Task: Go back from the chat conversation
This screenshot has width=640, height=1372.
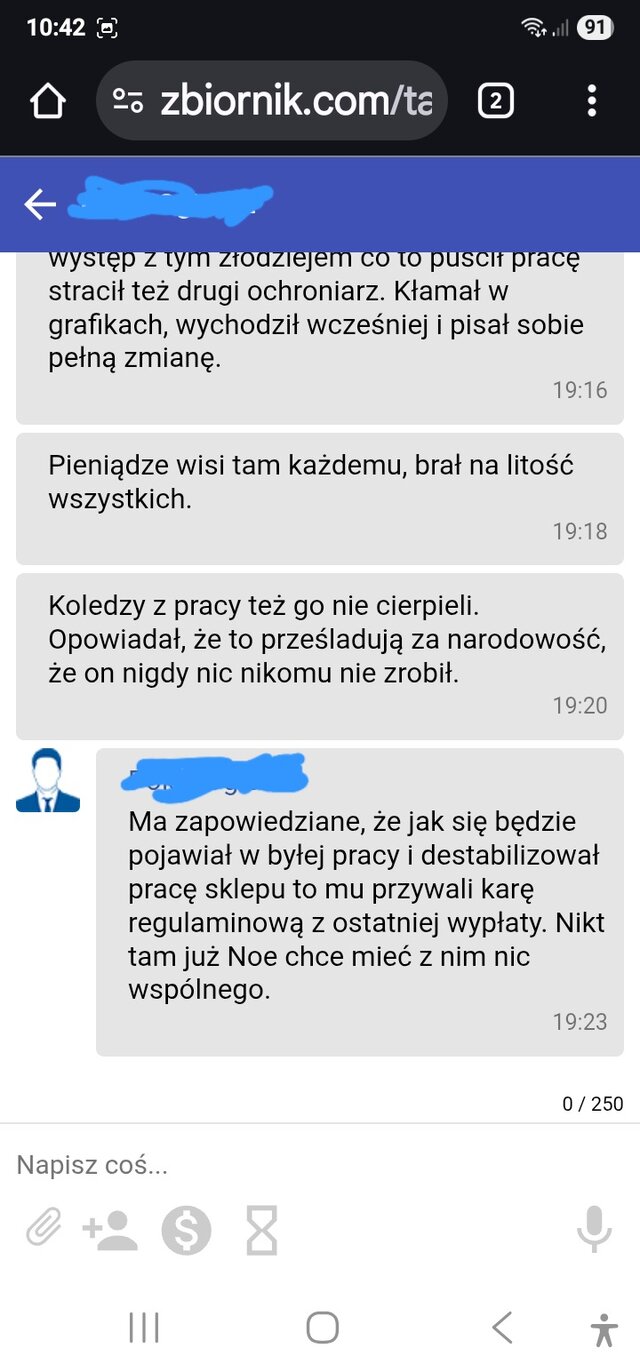Action: [x=40, y=205]
